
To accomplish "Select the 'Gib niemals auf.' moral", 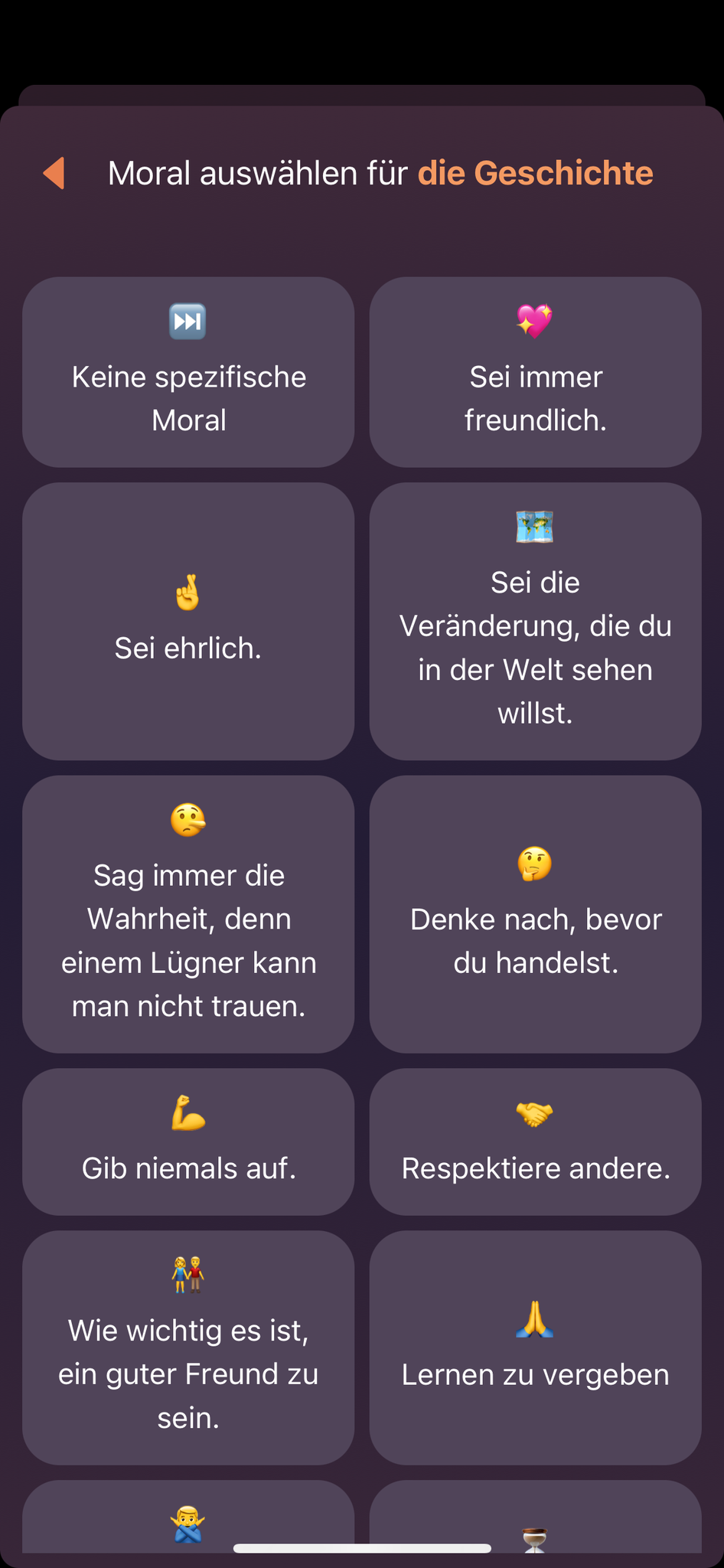I will [x=188, y=1142].
